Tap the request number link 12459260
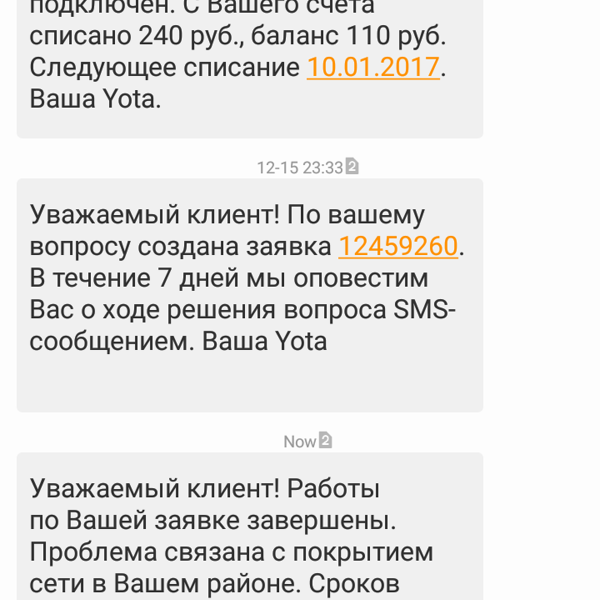 [398, 246]
